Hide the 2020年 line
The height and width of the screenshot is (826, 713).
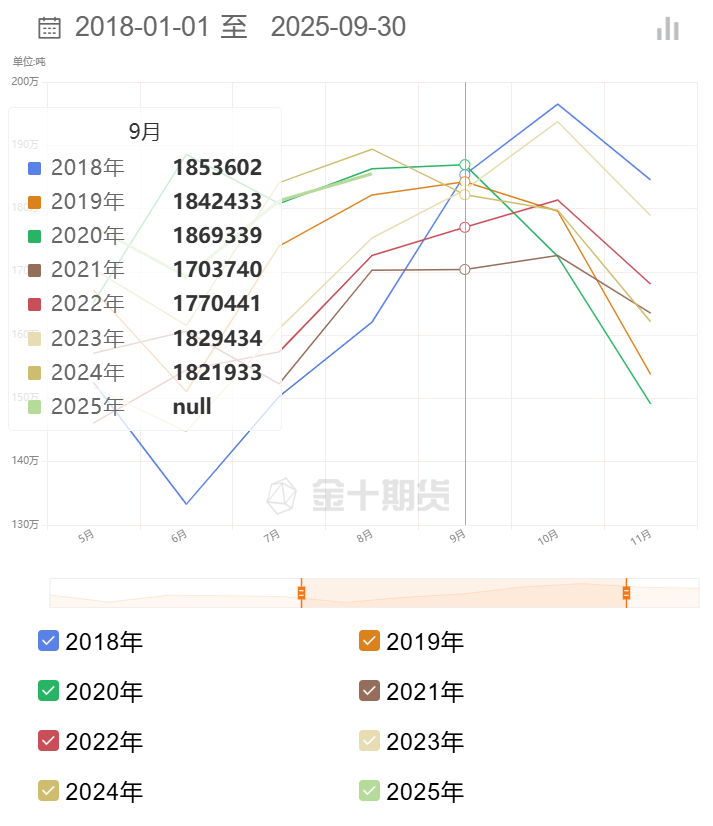pyautogui.click(x=48, y=691)
